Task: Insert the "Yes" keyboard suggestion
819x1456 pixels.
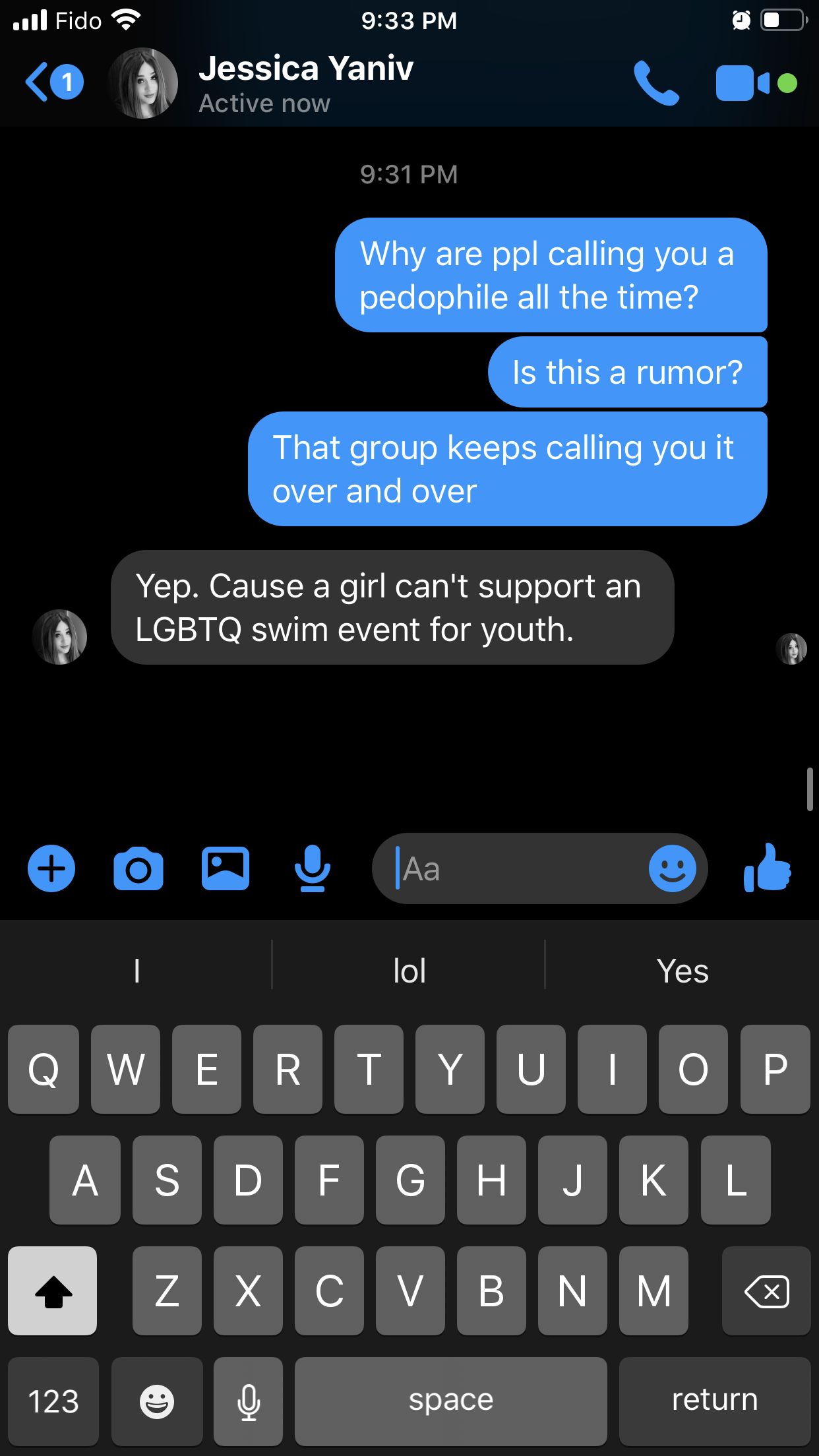Action: pos(682,971)
